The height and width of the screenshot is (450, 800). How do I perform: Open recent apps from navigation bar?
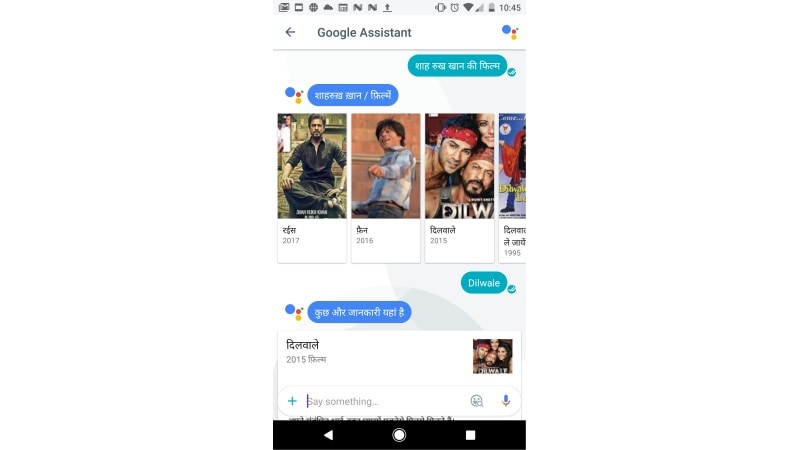[470, 435]
